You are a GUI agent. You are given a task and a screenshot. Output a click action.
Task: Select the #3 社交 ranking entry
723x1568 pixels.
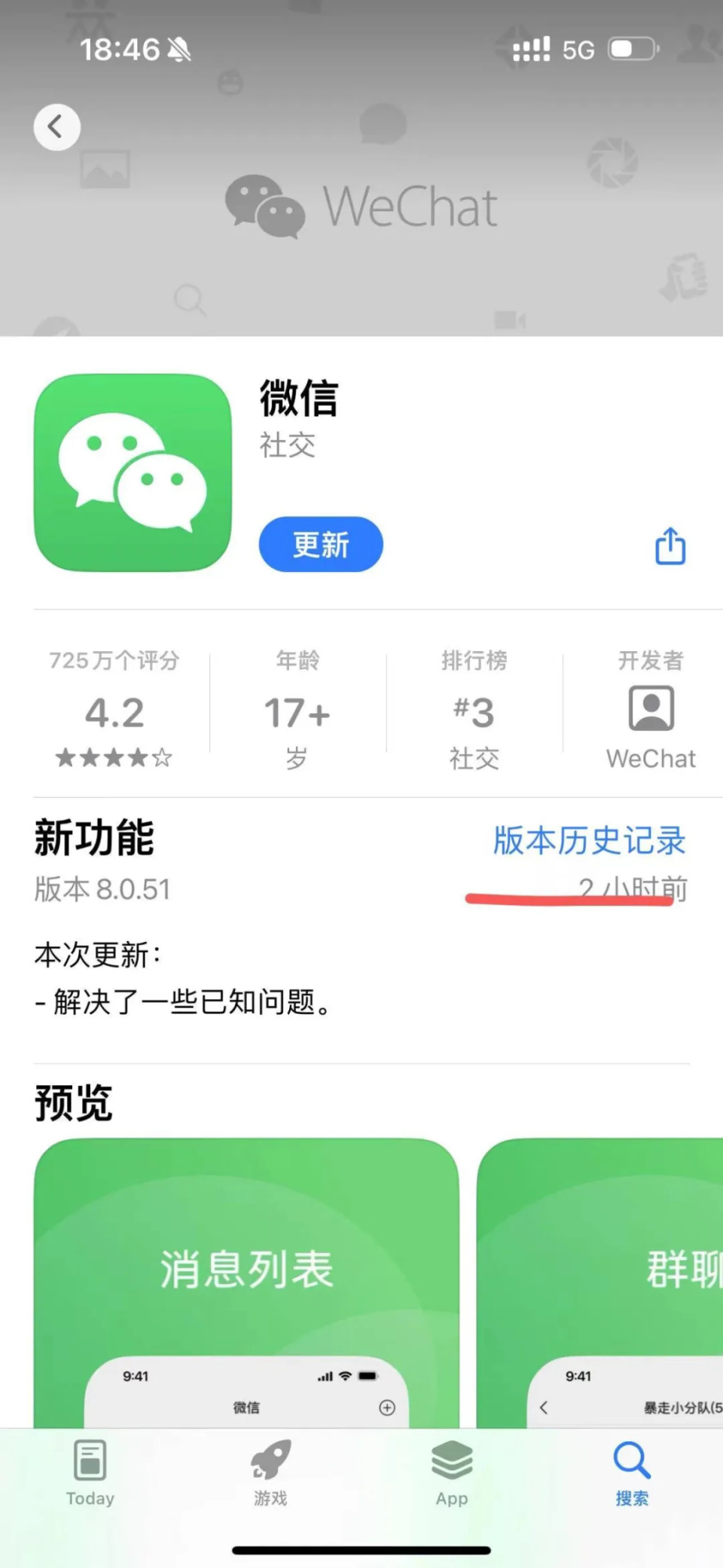tap(474, 710)
